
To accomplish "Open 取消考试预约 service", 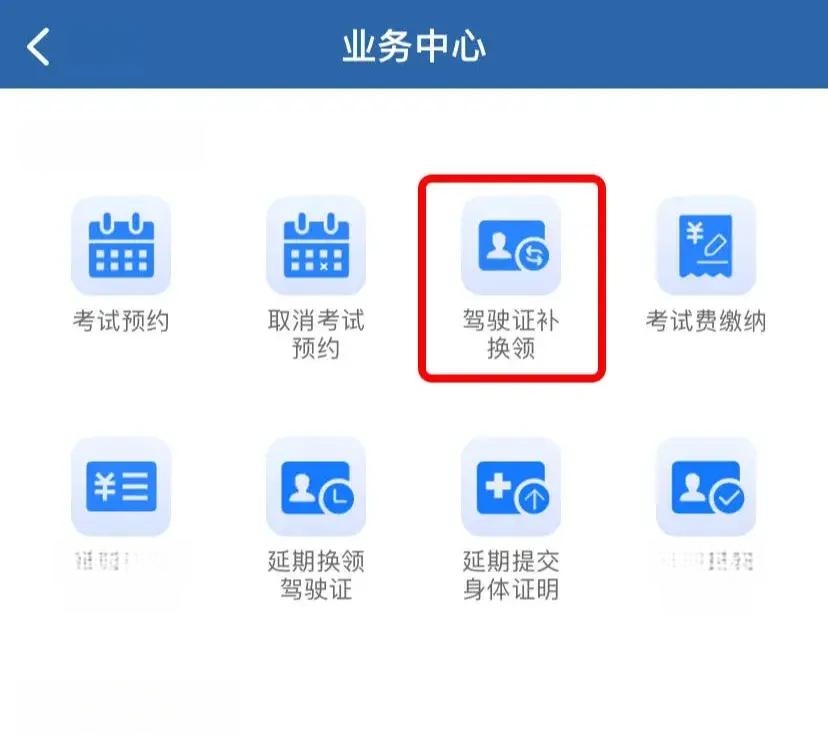I will pyautogui.click(x=315, y=246).
